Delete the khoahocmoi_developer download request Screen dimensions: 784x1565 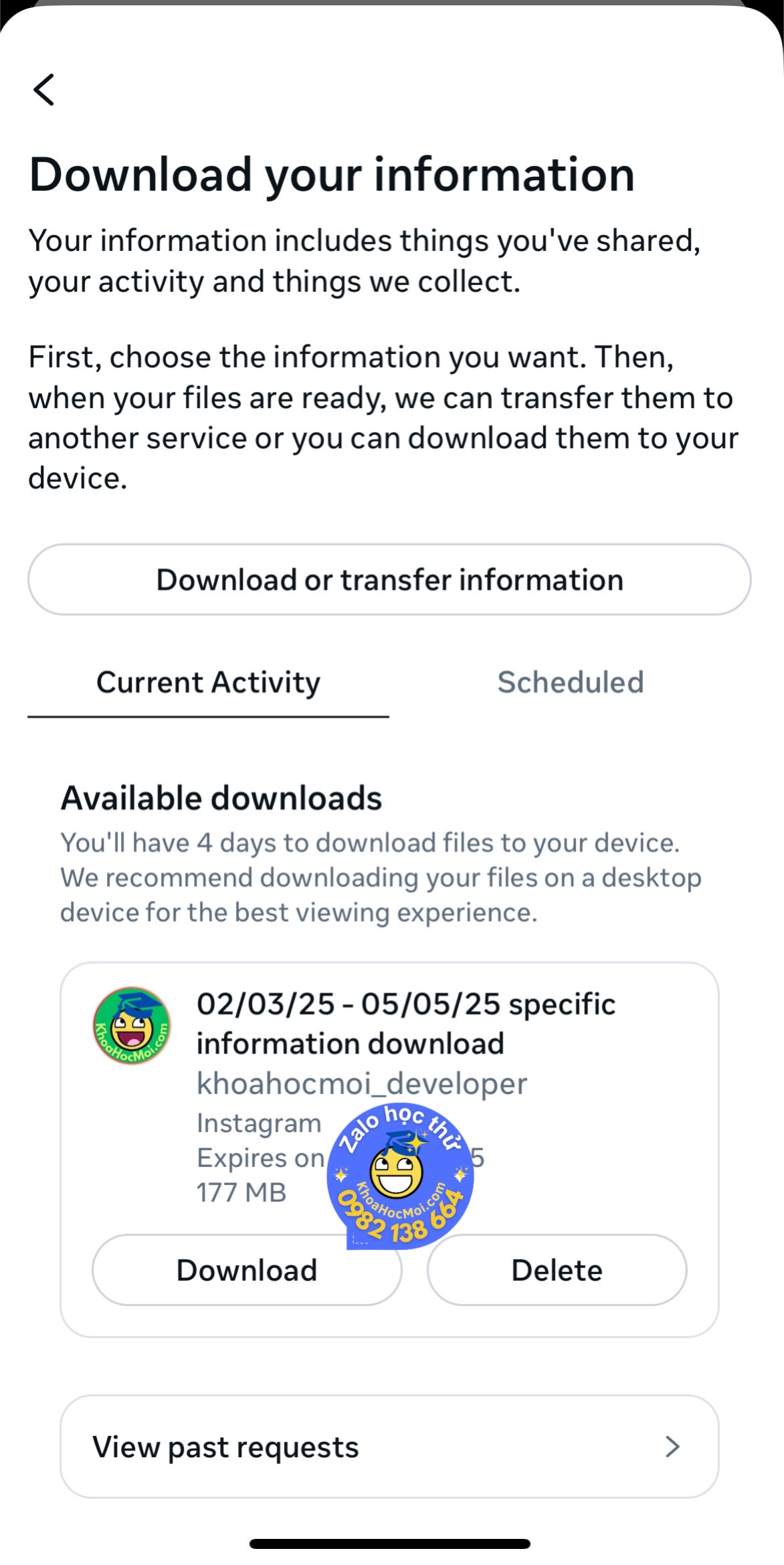557,1270
